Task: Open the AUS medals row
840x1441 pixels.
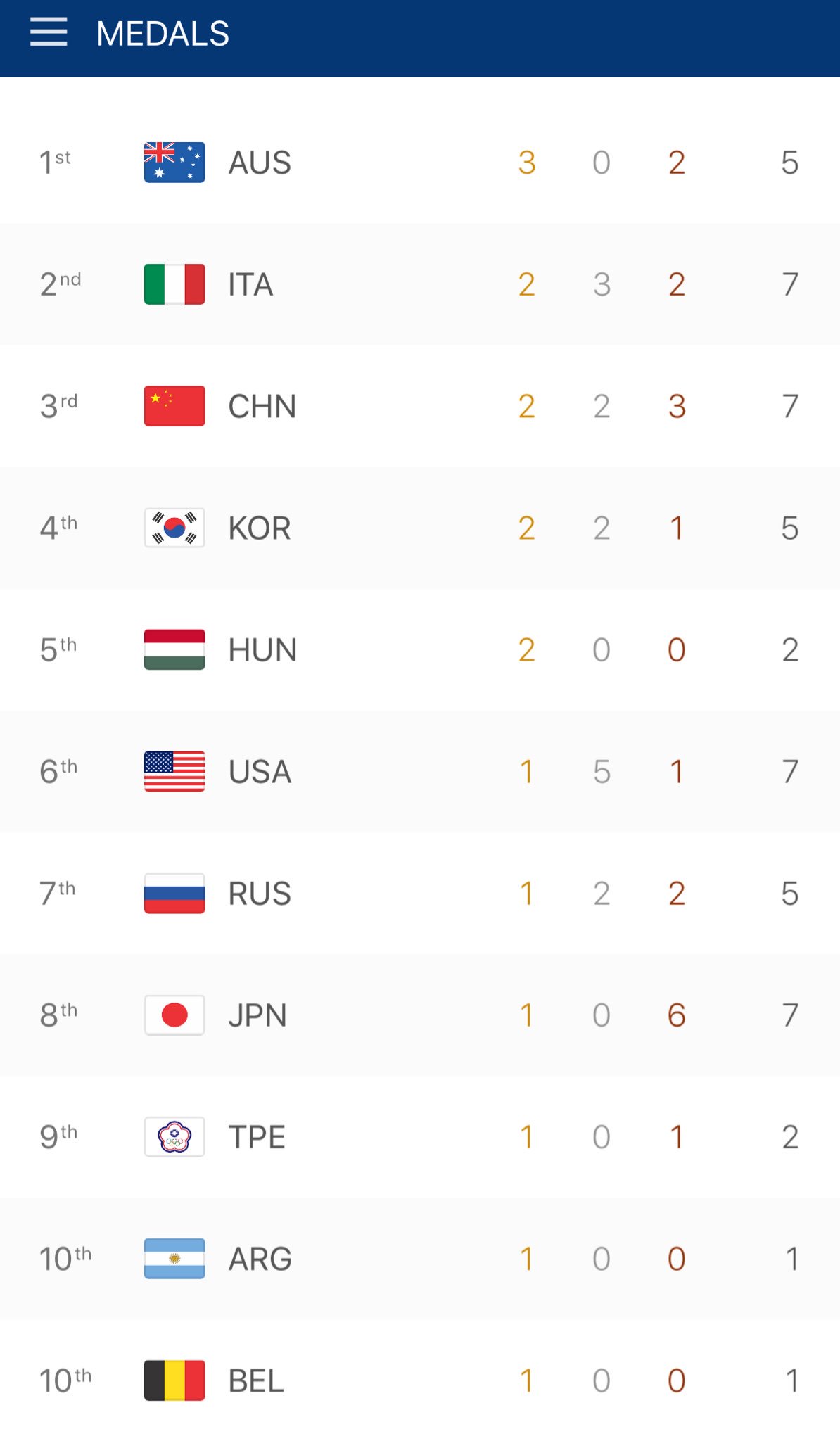Action: click(420, 163)
